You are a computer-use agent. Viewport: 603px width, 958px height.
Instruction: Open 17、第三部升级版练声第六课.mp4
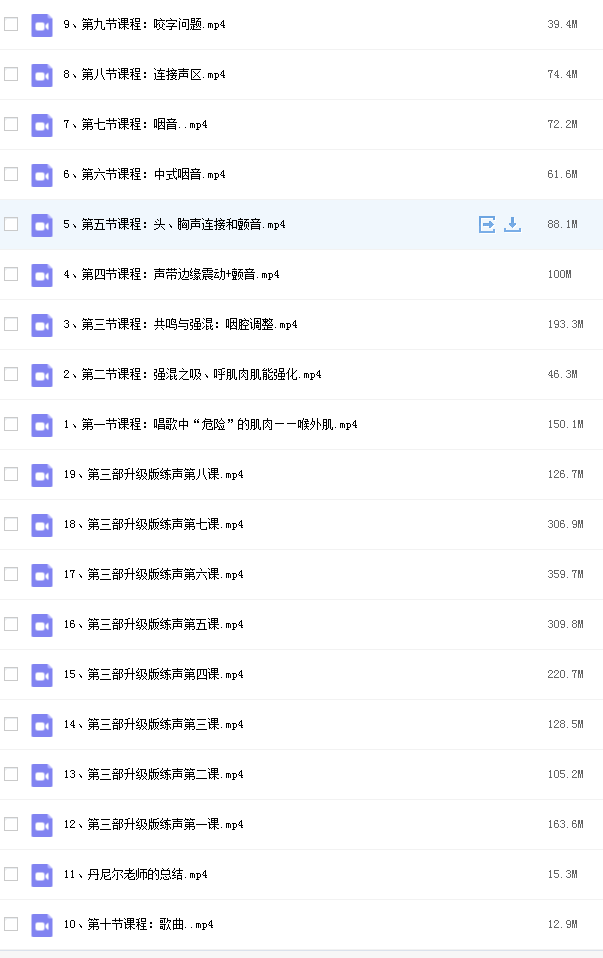click(x=153, y=574)
